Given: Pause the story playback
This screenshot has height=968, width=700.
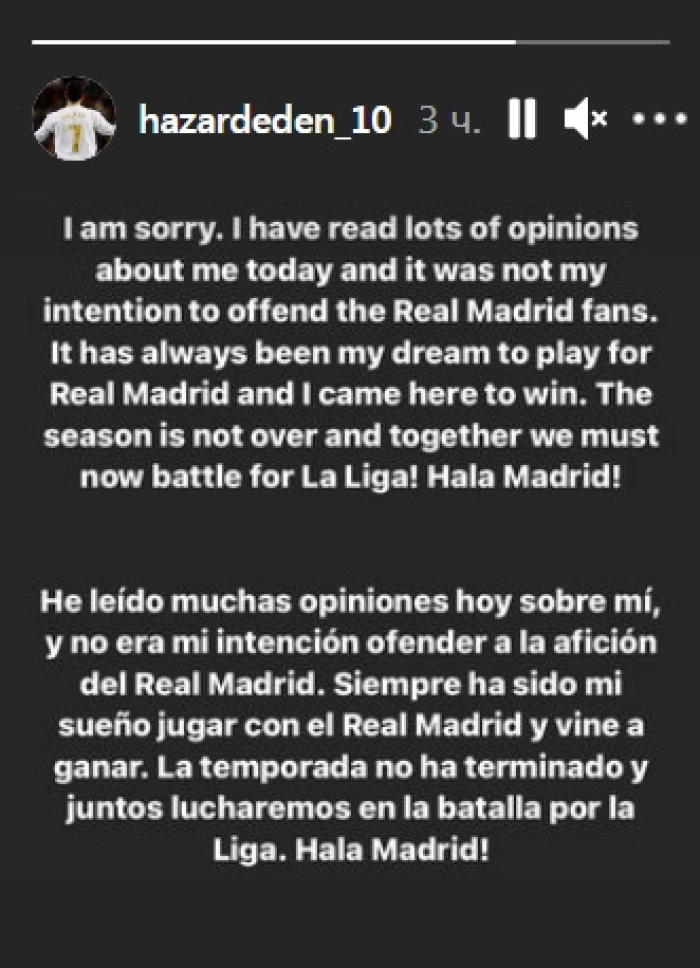Looking at the screenshot, I should (x=521, y=120).
